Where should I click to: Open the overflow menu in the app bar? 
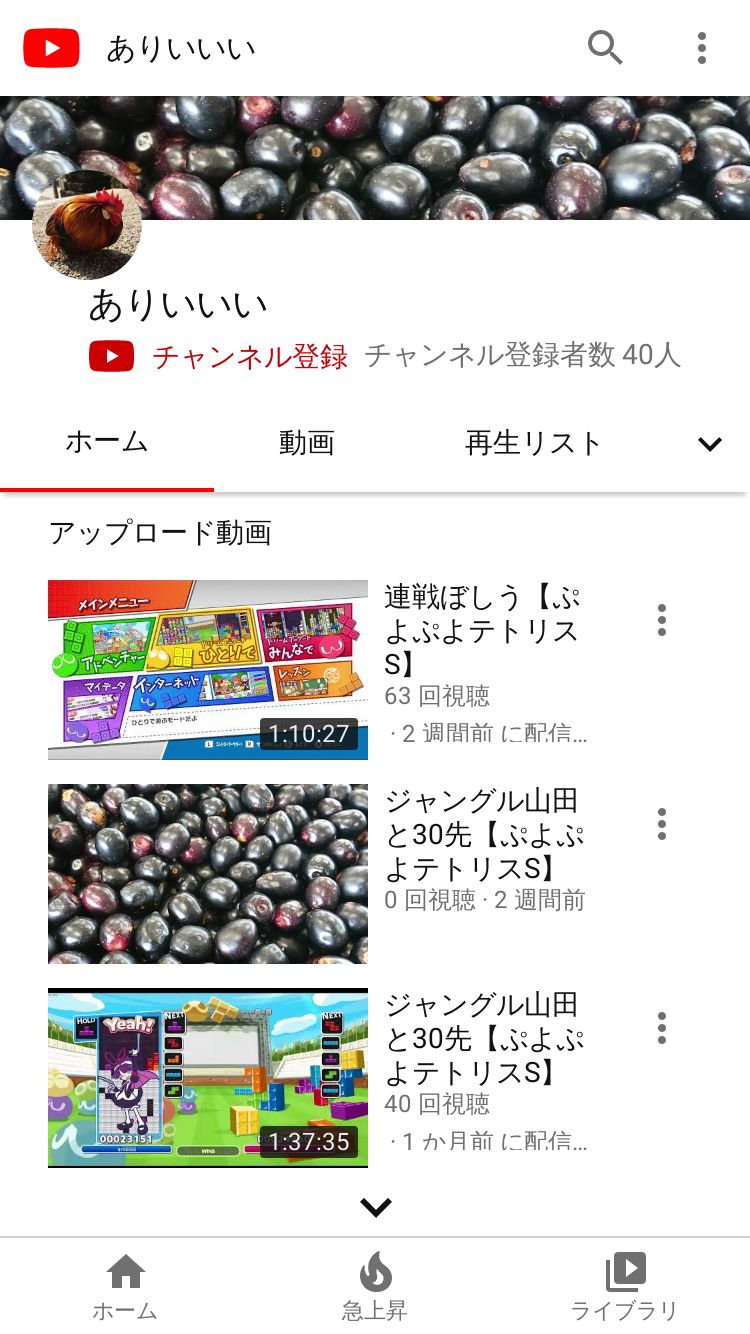[x=702, y=47]
